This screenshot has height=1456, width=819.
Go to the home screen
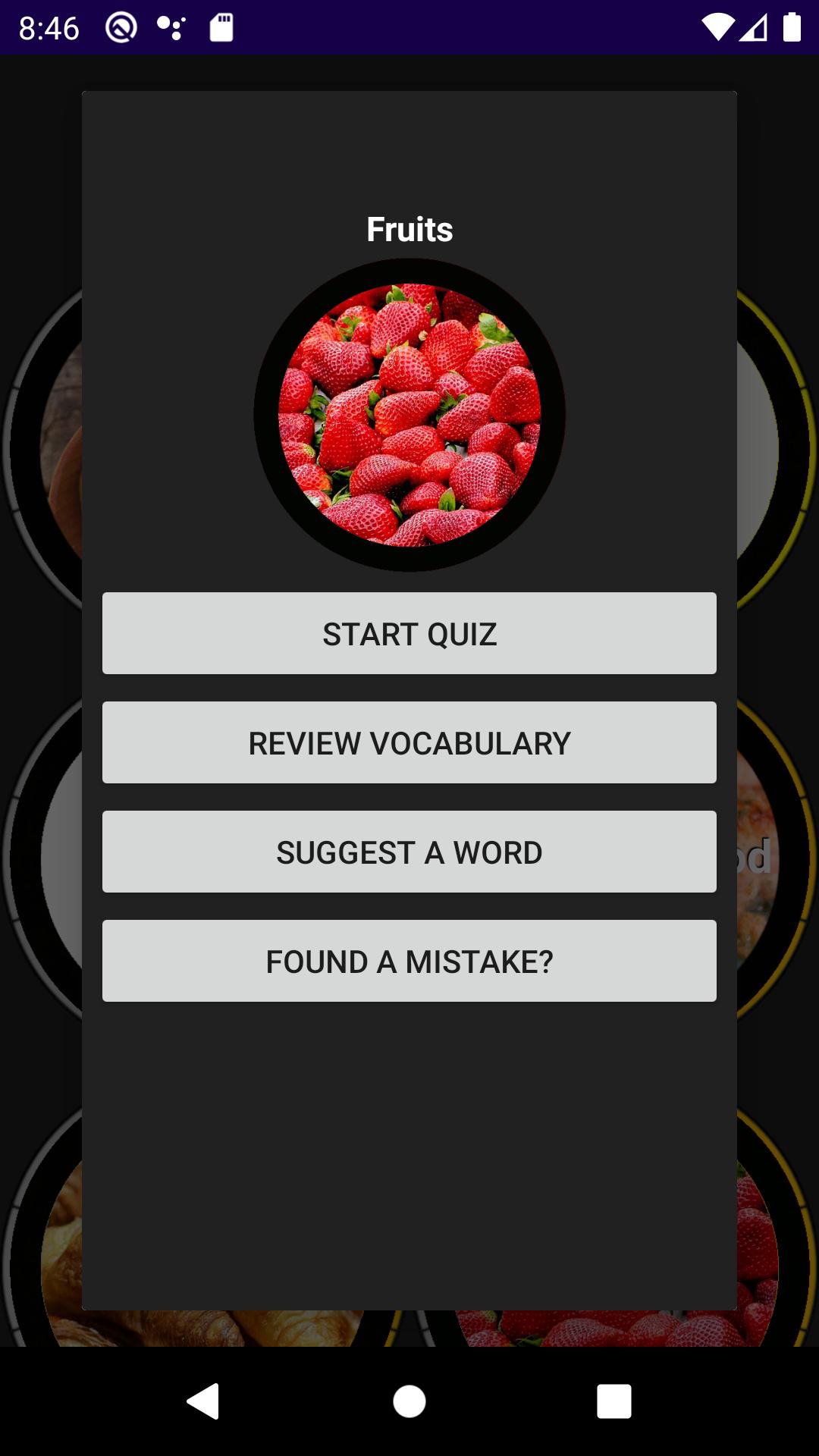(409, 1401)
